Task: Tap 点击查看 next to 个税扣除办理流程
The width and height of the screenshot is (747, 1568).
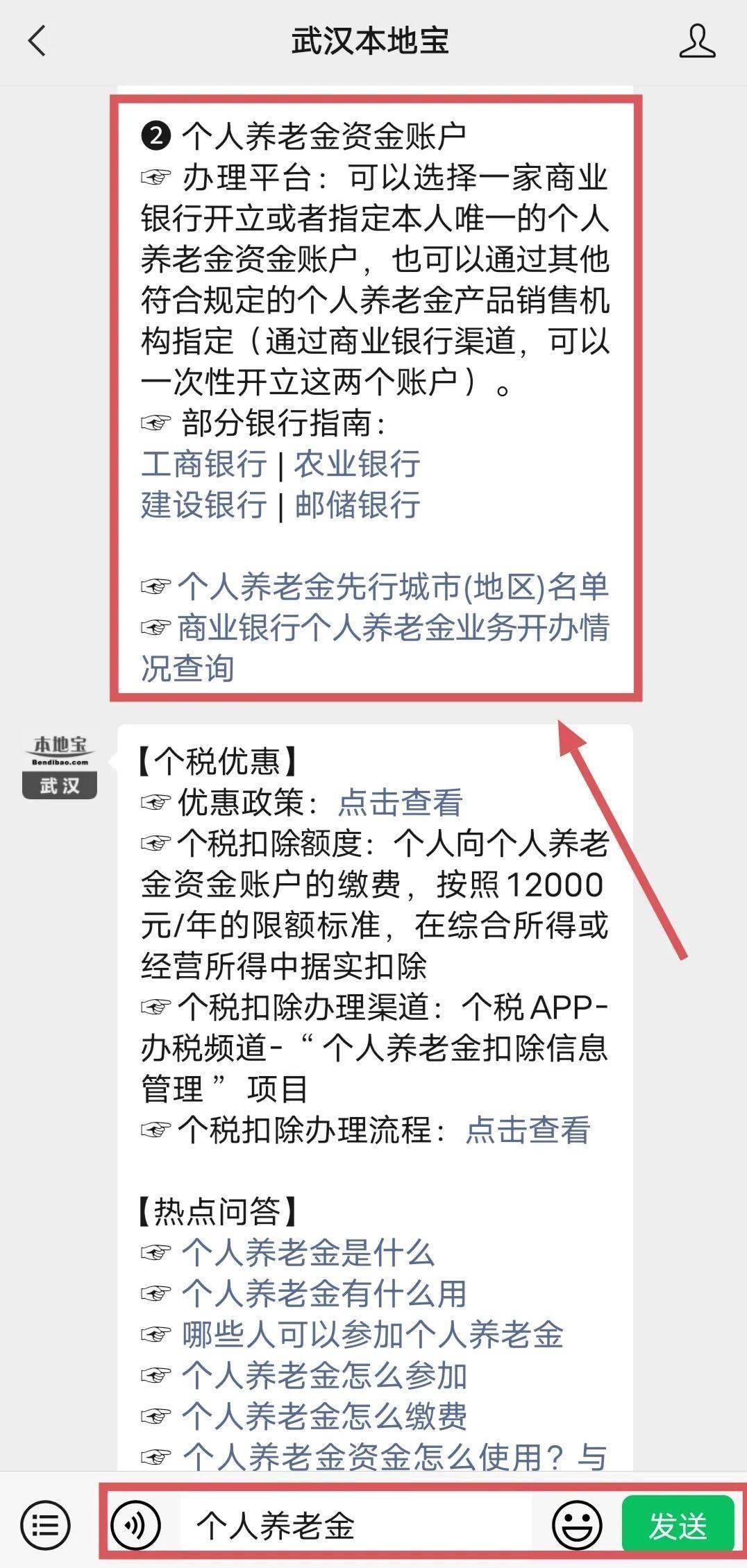Action: click(527, 1130)
